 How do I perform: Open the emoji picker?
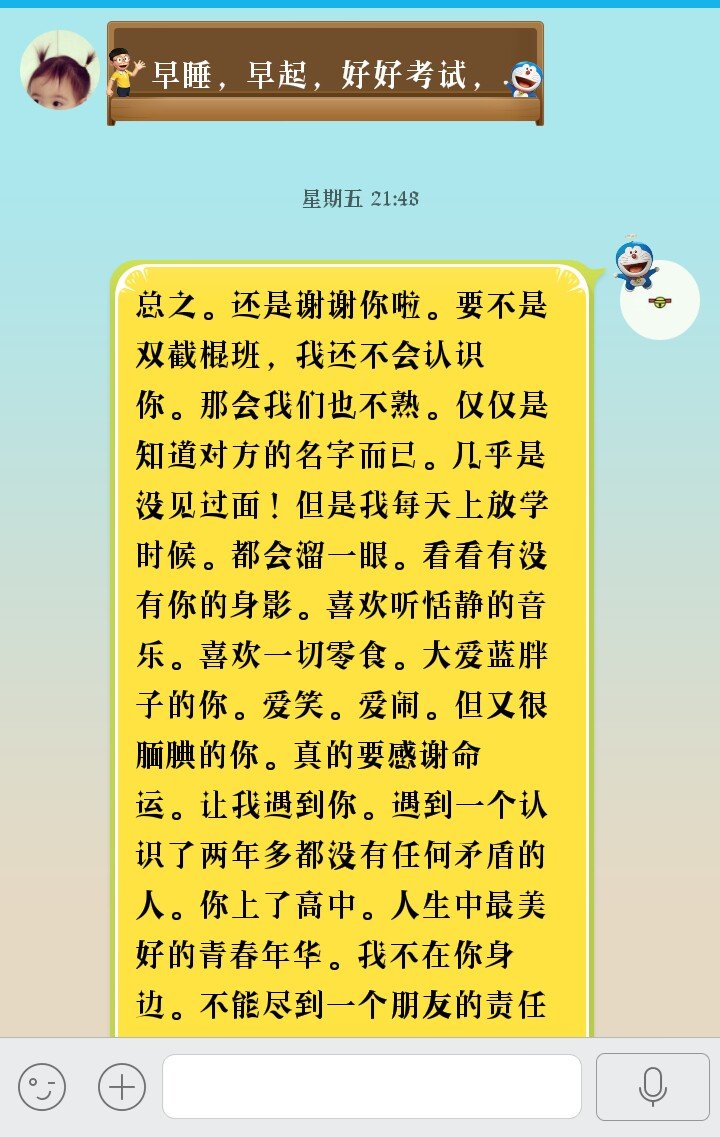tap(42, 1087)
